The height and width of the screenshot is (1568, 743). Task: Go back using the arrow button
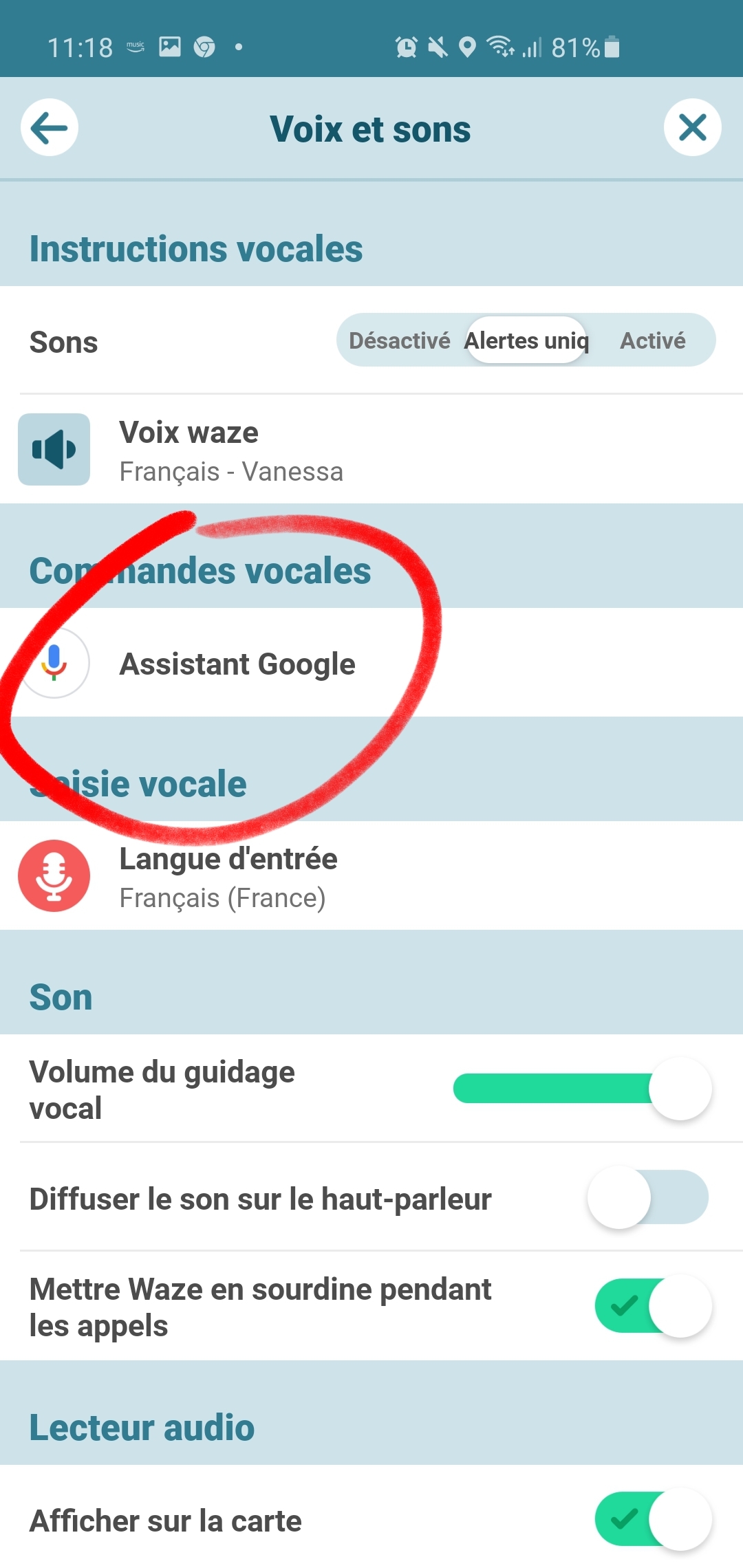[x=50, y=128]
